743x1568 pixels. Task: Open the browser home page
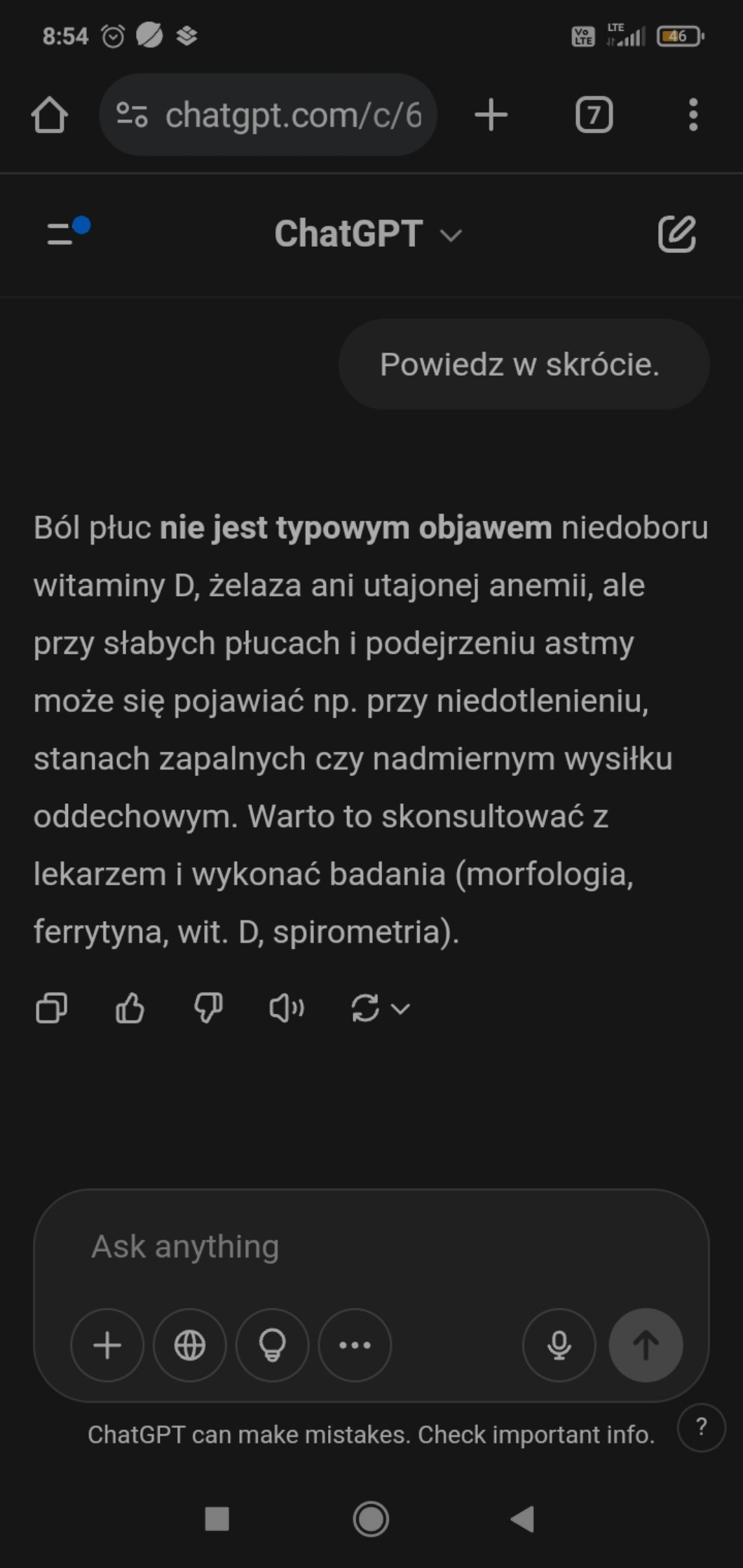(49, 115)
